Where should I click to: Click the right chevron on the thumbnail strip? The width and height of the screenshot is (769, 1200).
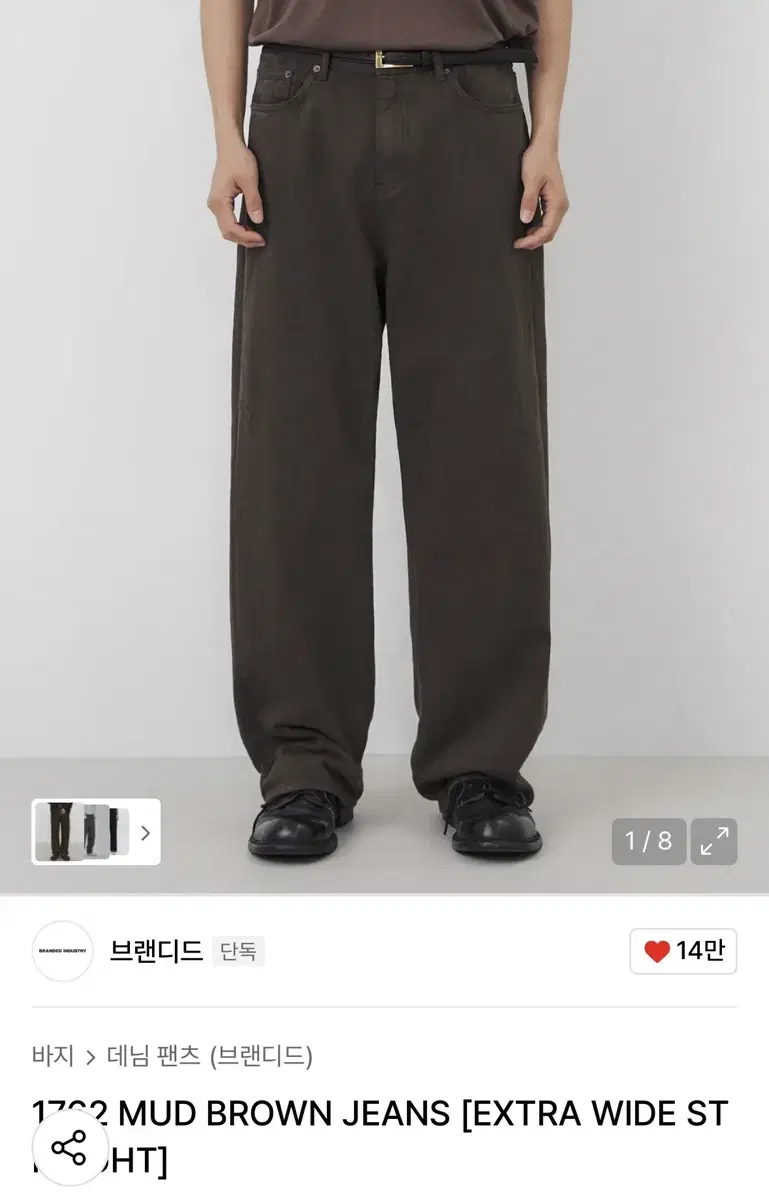click(146, 832)
